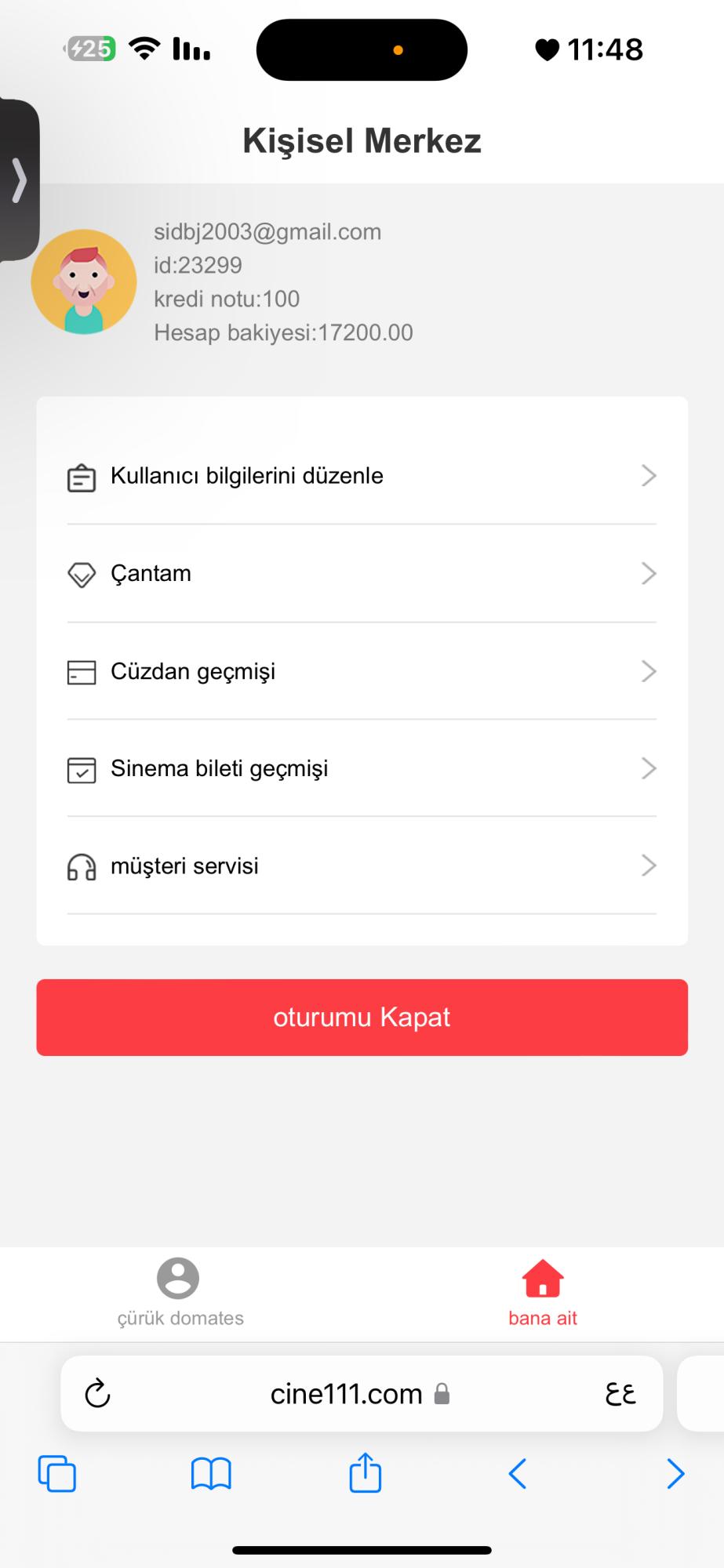
Task: Tap the cine111.com address bar
Action: (x=347, y=1394)
